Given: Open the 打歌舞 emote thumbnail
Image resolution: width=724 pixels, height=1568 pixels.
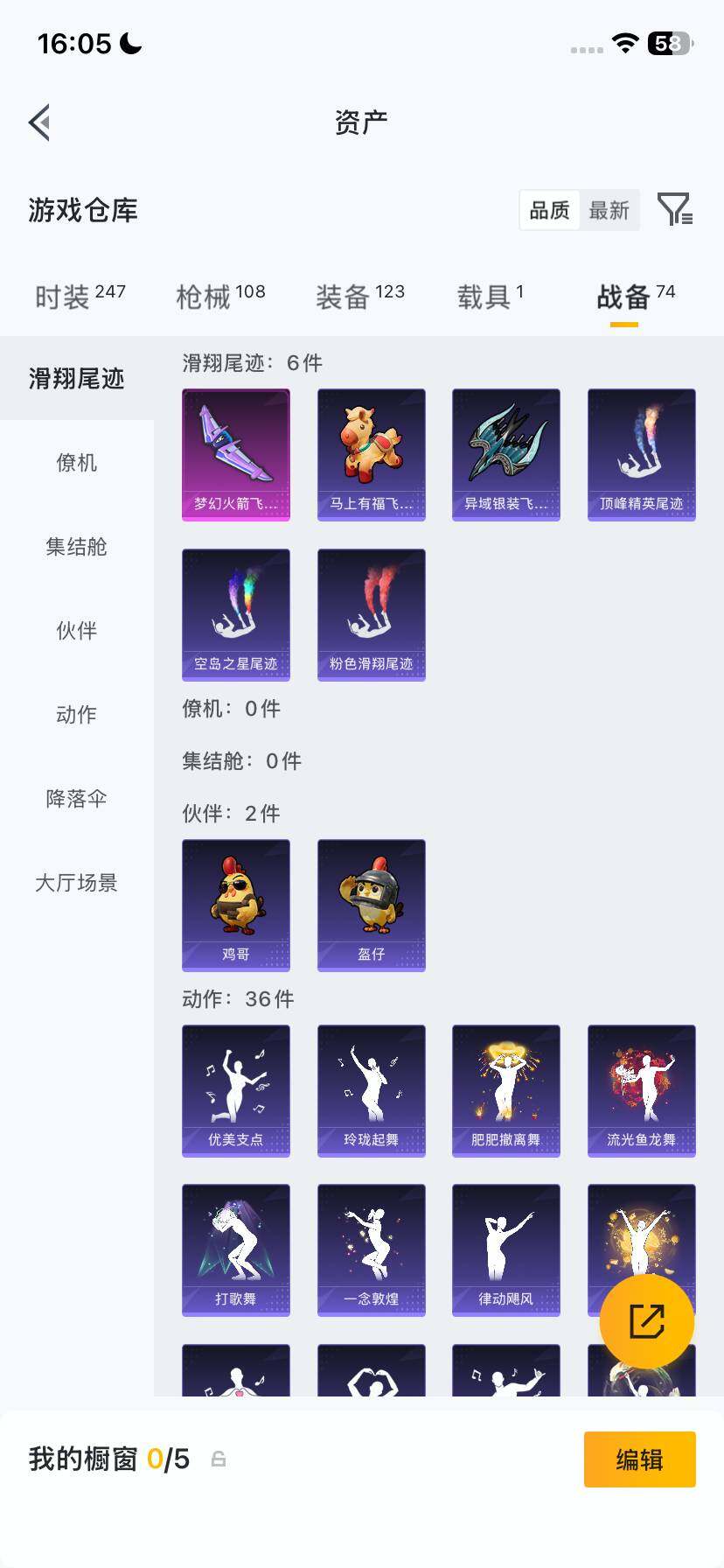Looking at the screenshot, I should click(x=235, y=1249).
